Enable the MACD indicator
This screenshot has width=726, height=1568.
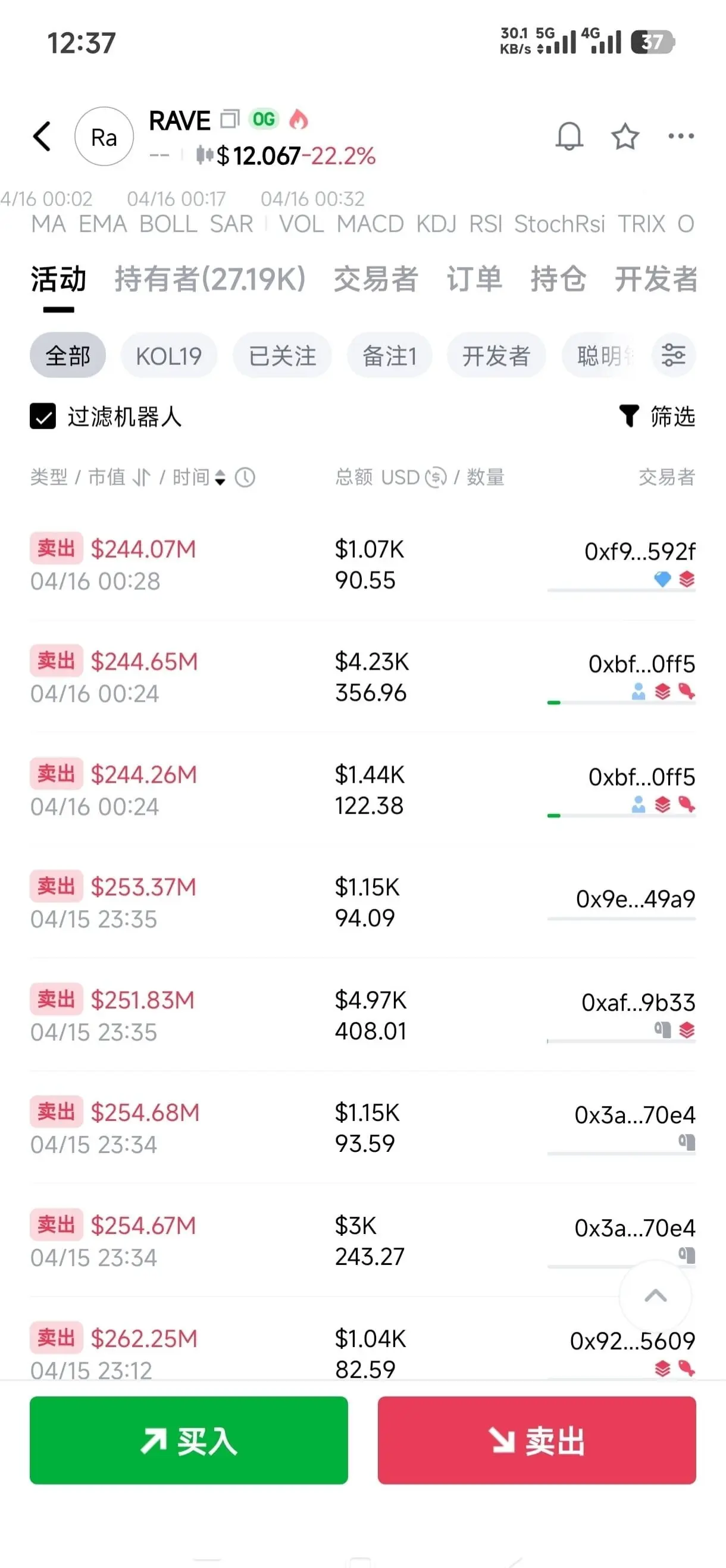click(x=371, y=224)
